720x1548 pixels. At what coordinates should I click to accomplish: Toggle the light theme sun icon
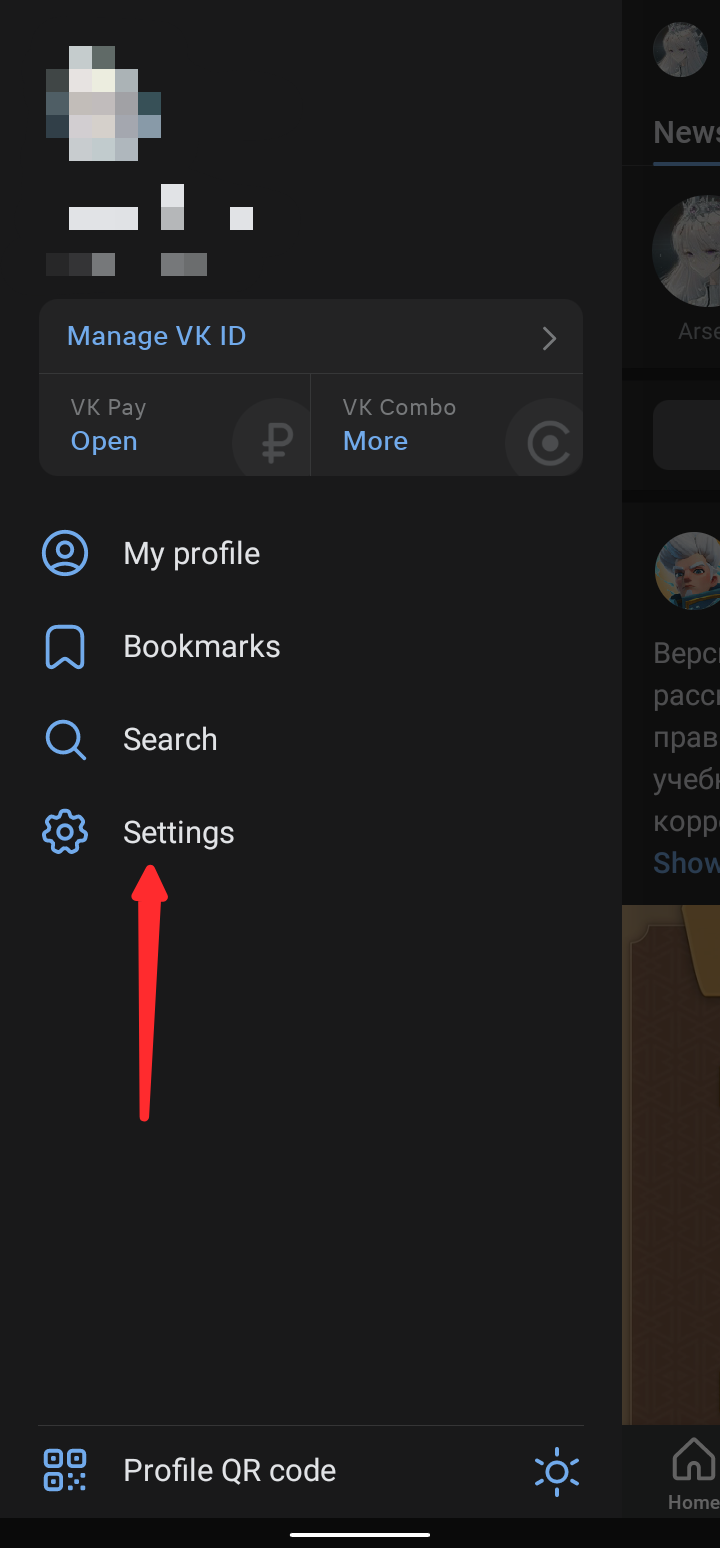point(556,1471)
